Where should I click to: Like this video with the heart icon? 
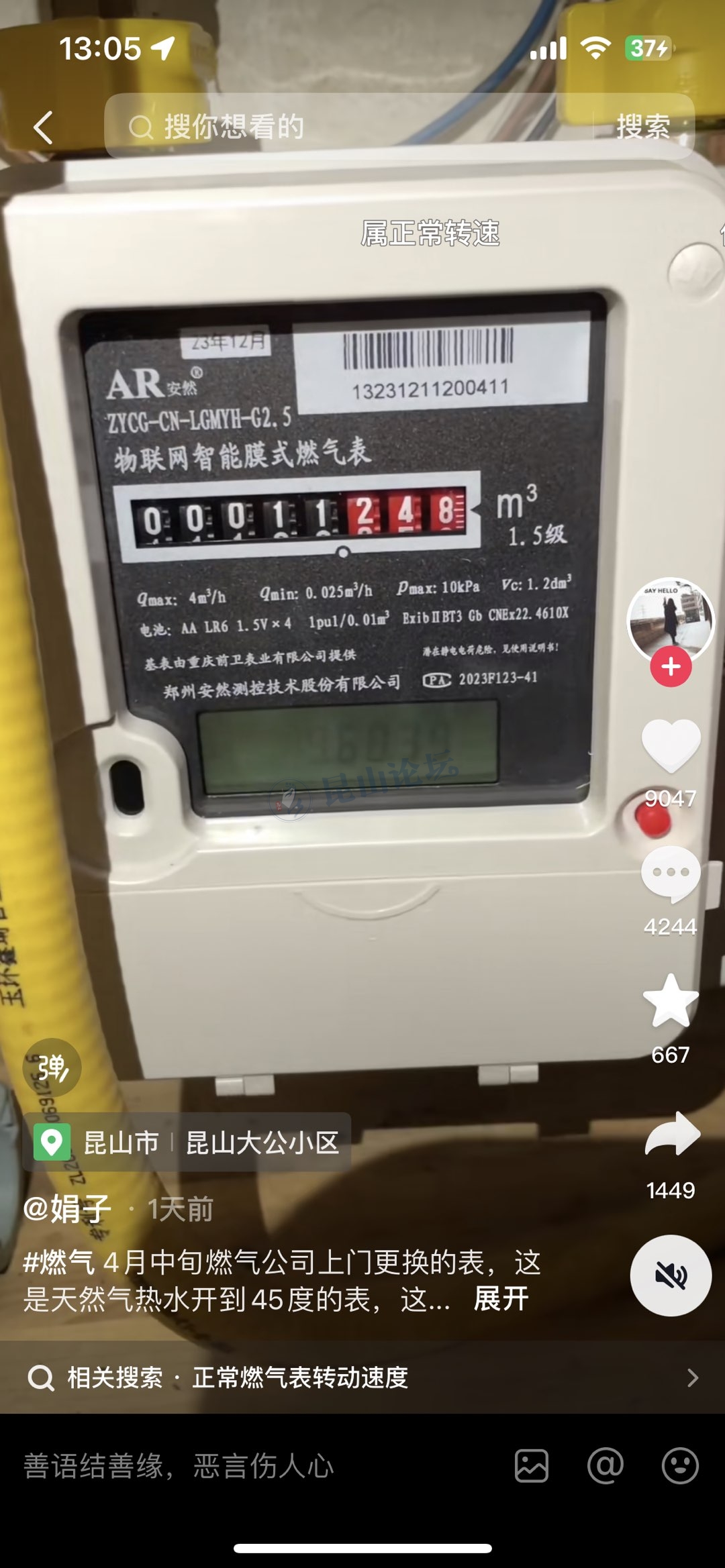pos(671,746)
